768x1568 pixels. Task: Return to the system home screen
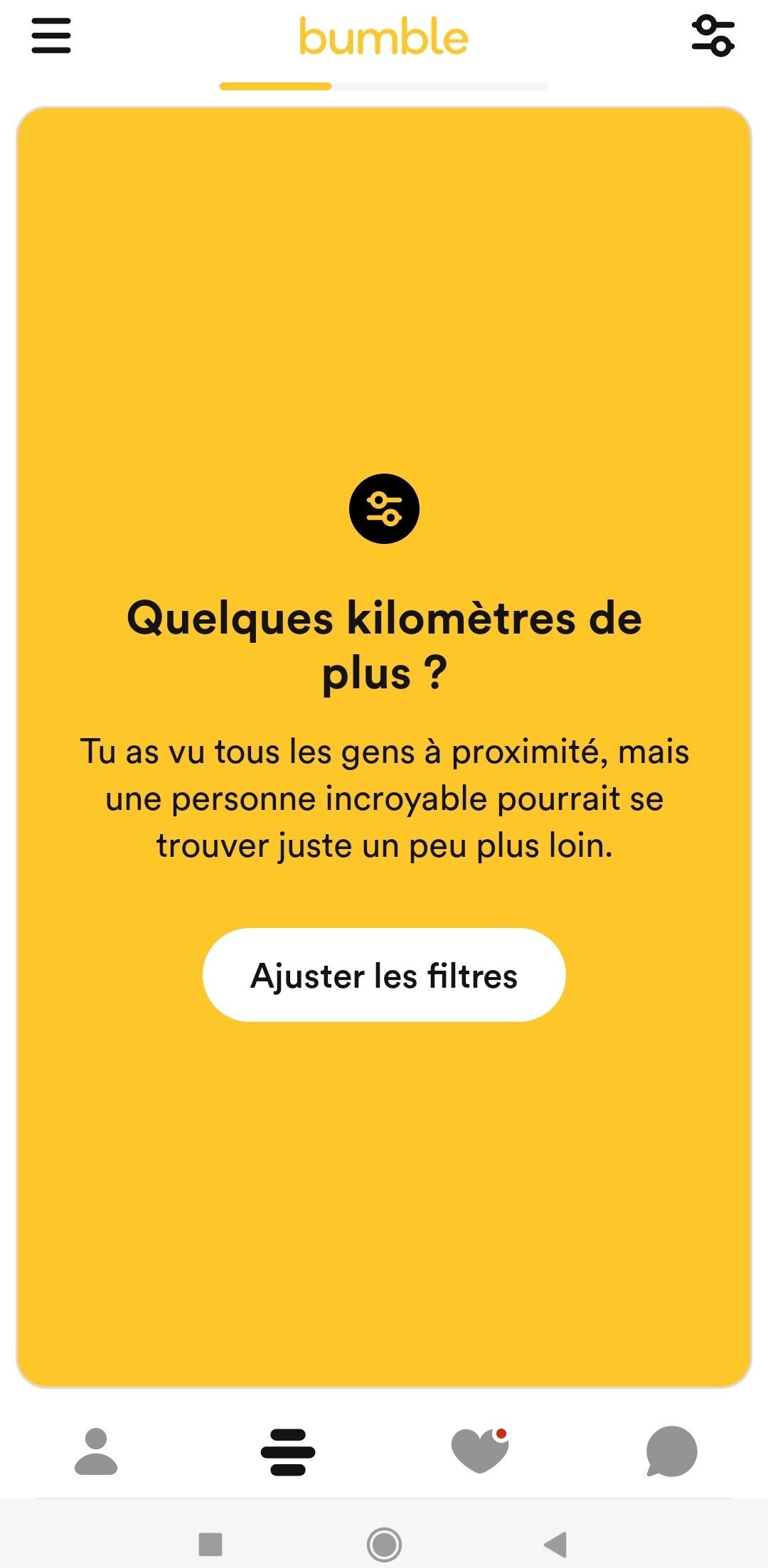click(x=384, y=1545)
